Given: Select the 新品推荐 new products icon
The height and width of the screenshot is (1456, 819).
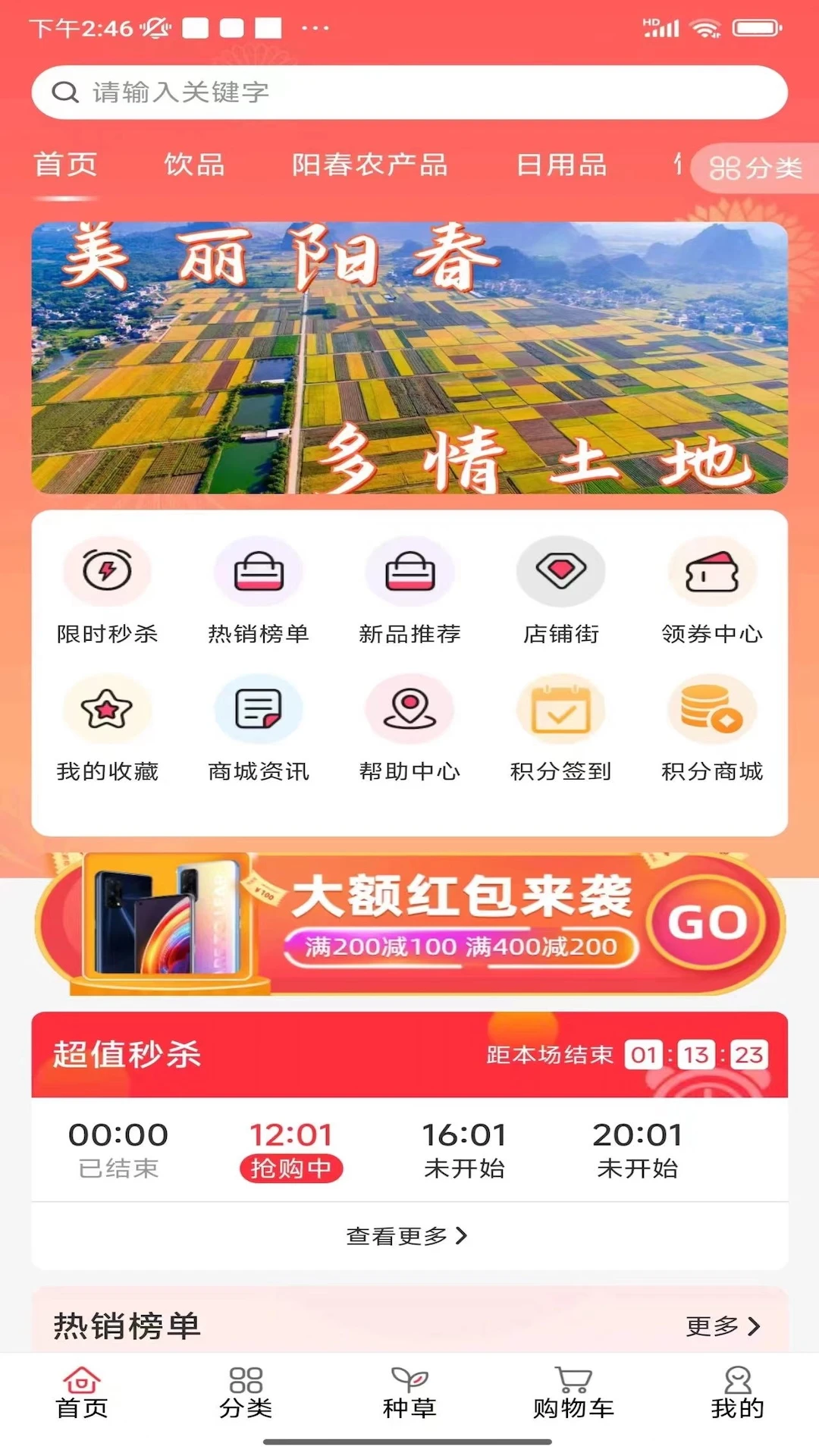Looking at the screenshot, I should [x=409, y=591].
